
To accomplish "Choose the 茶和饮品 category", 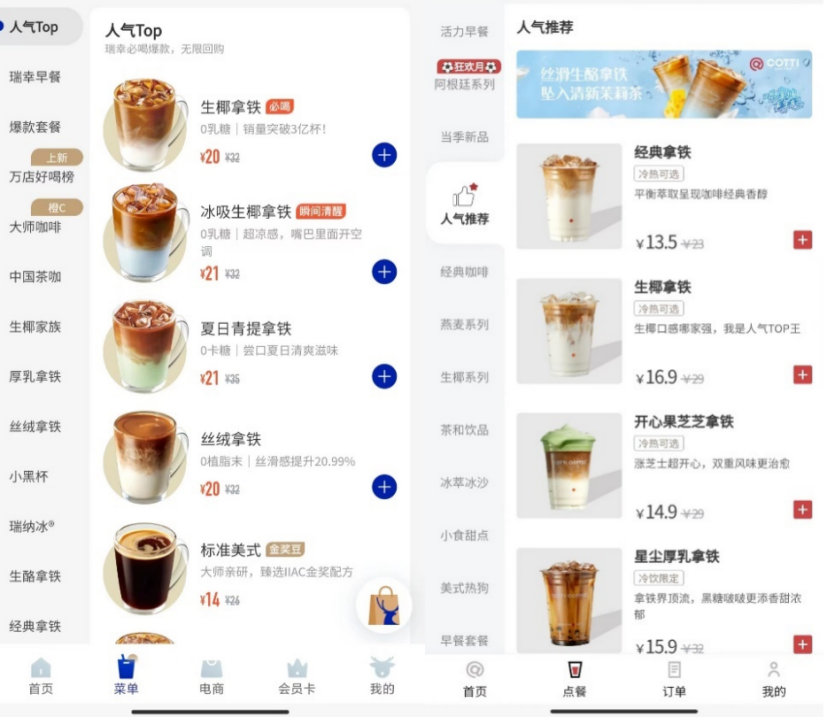I will coord(465,430).
